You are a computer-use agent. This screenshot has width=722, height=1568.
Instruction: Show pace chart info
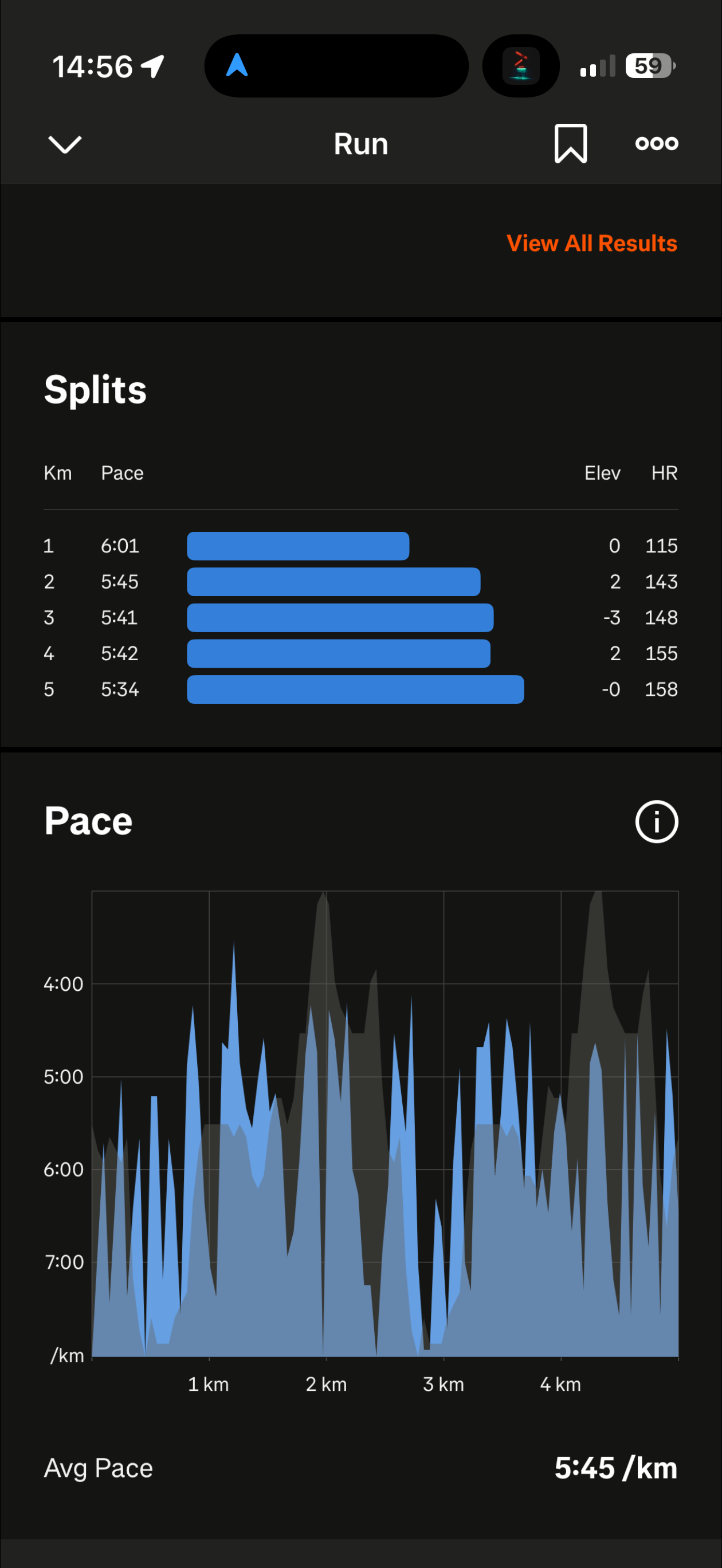click(x=656, y=821)
